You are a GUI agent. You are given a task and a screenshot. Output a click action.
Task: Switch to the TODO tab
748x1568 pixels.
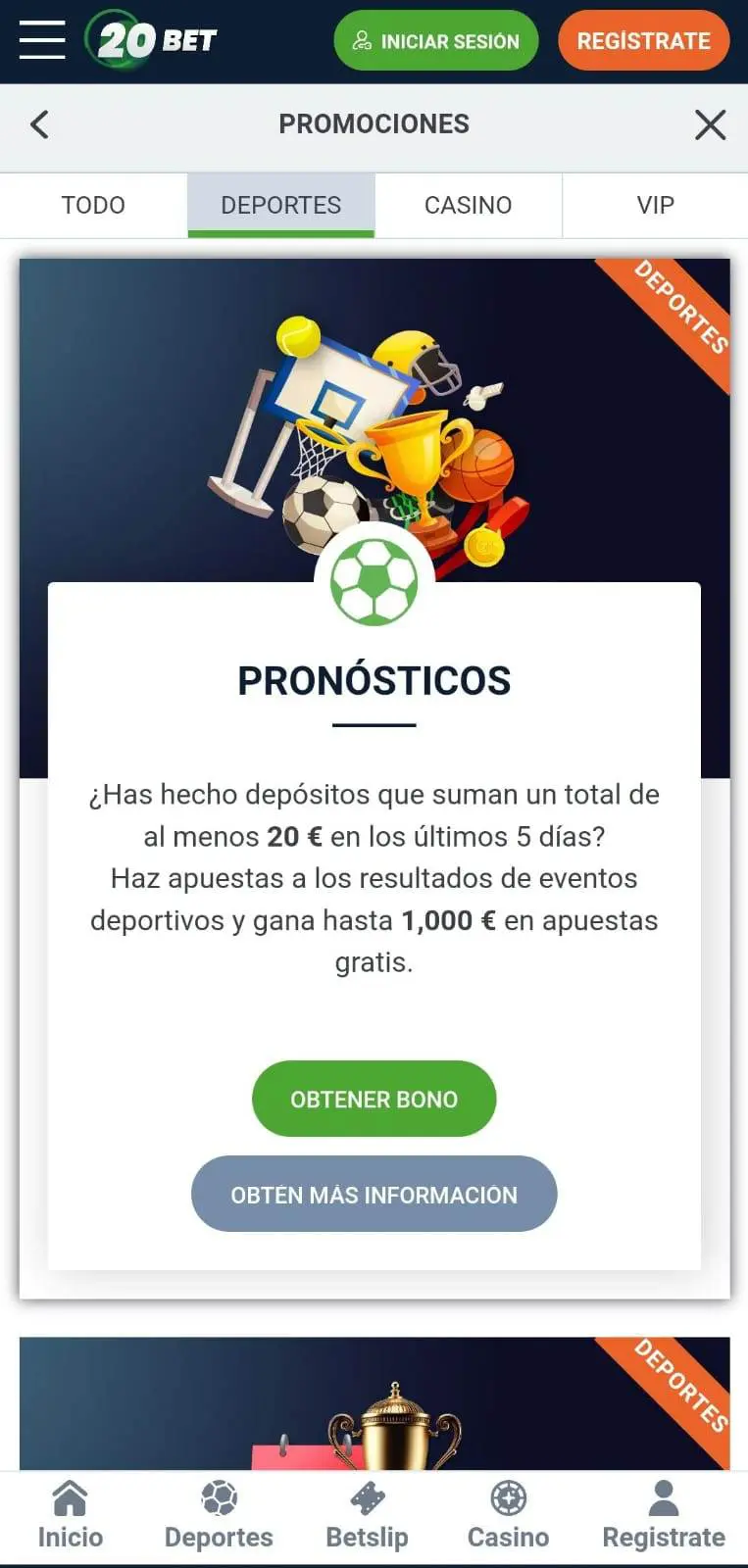[93, 205]
